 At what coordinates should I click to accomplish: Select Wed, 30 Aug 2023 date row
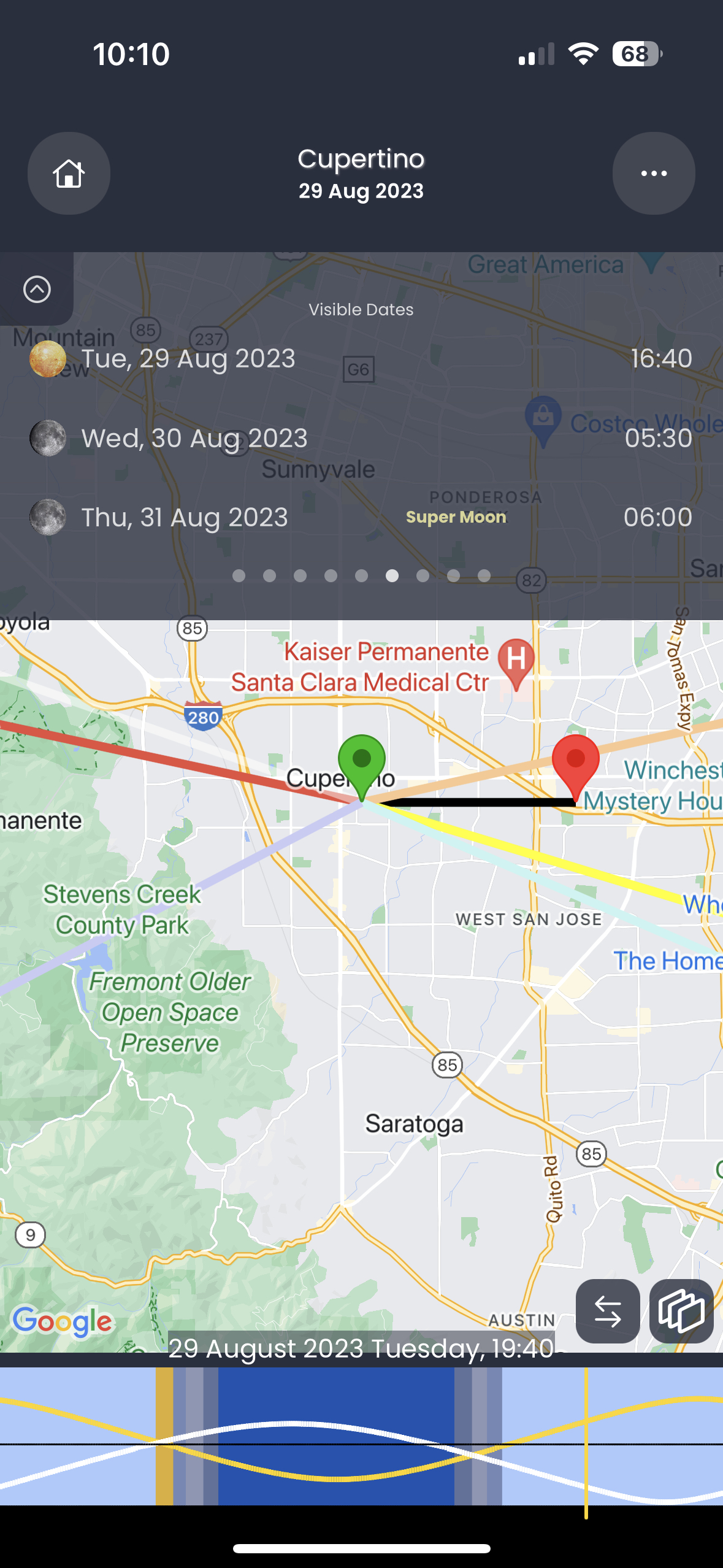(x=361, y=438)
